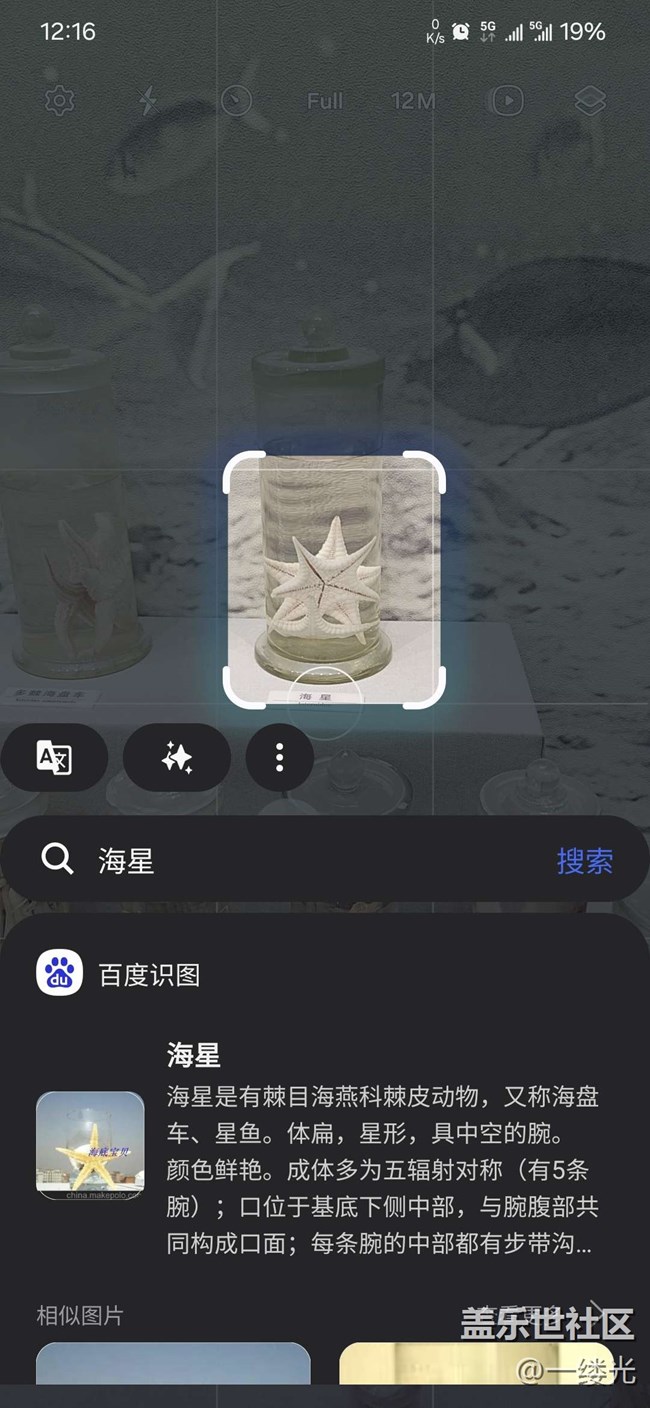The image size is (650, 1408).
Task: Toggle the flash setting
Action: tap(148, 100)
